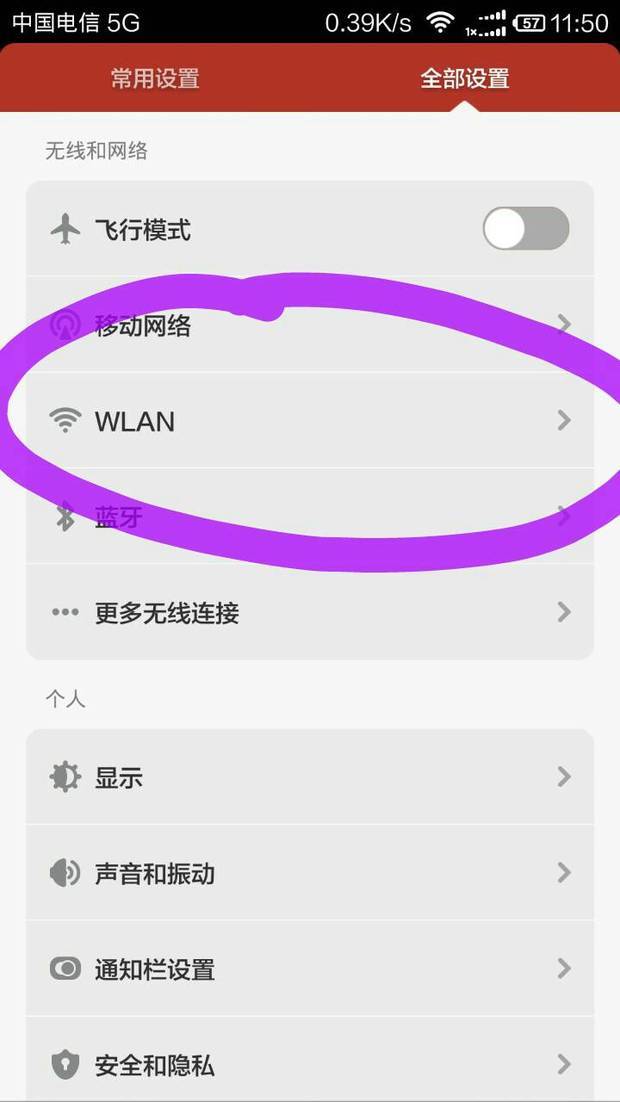This screenshot has width=620, height=1102.
Task: Open 显示 settings
Action: (x=310, y=777)
